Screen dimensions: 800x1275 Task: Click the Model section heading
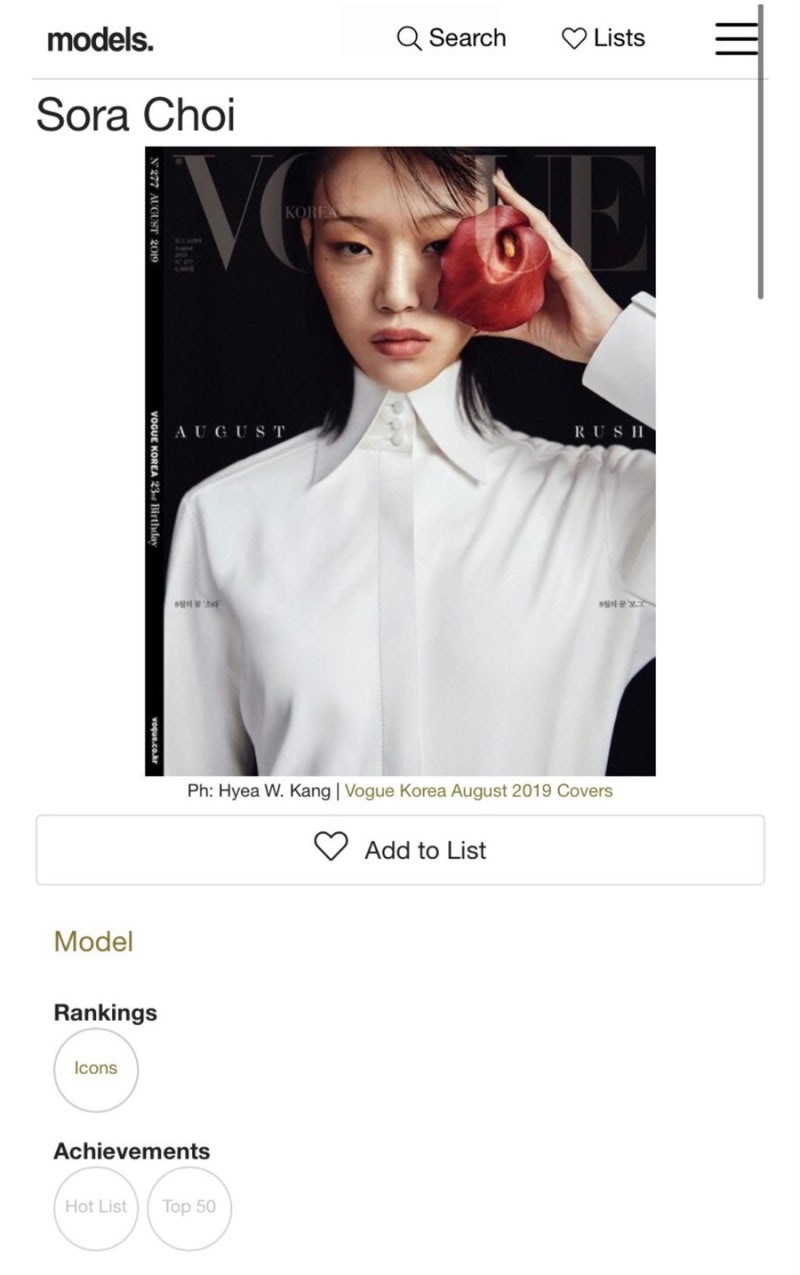[93, 941]
